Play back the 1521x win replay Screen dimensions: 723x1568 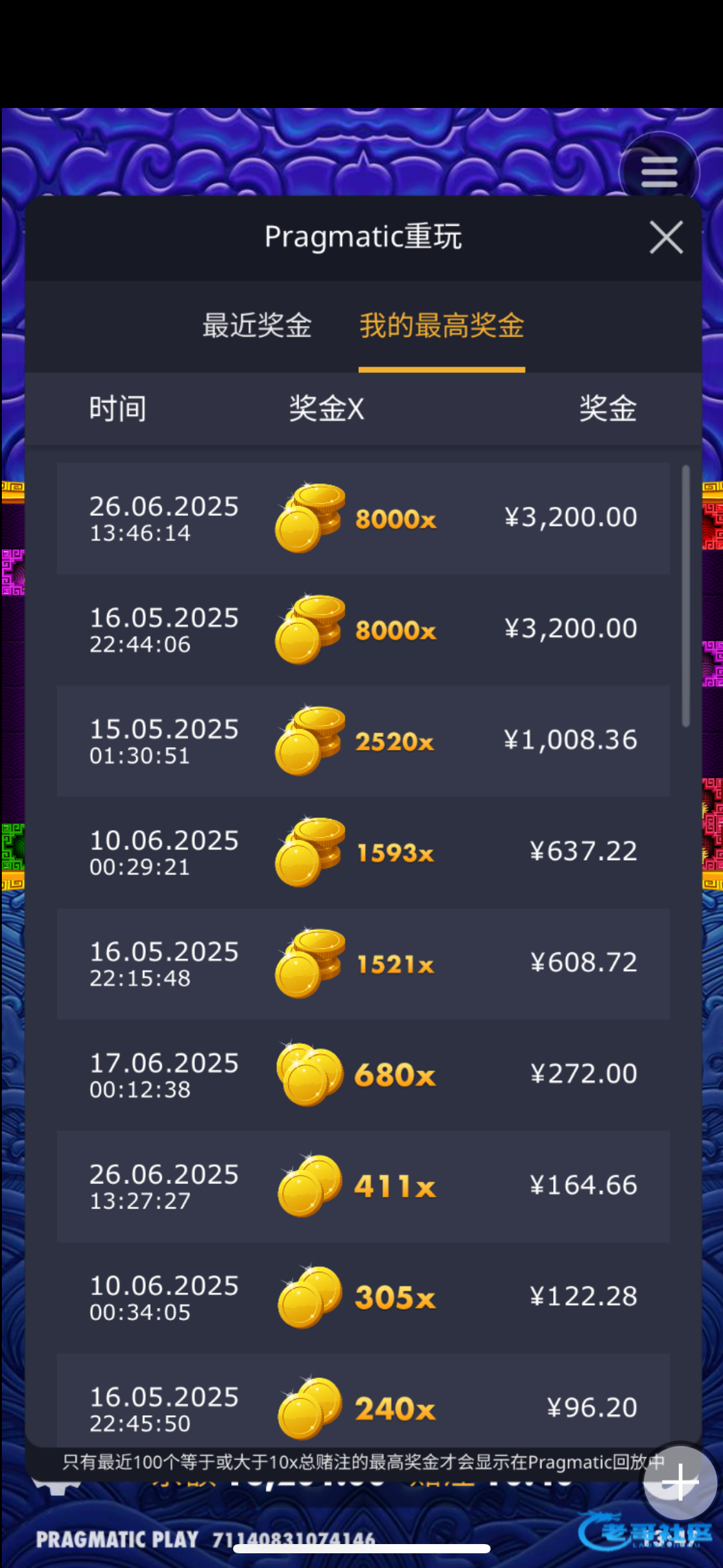(x=363, y=964)
